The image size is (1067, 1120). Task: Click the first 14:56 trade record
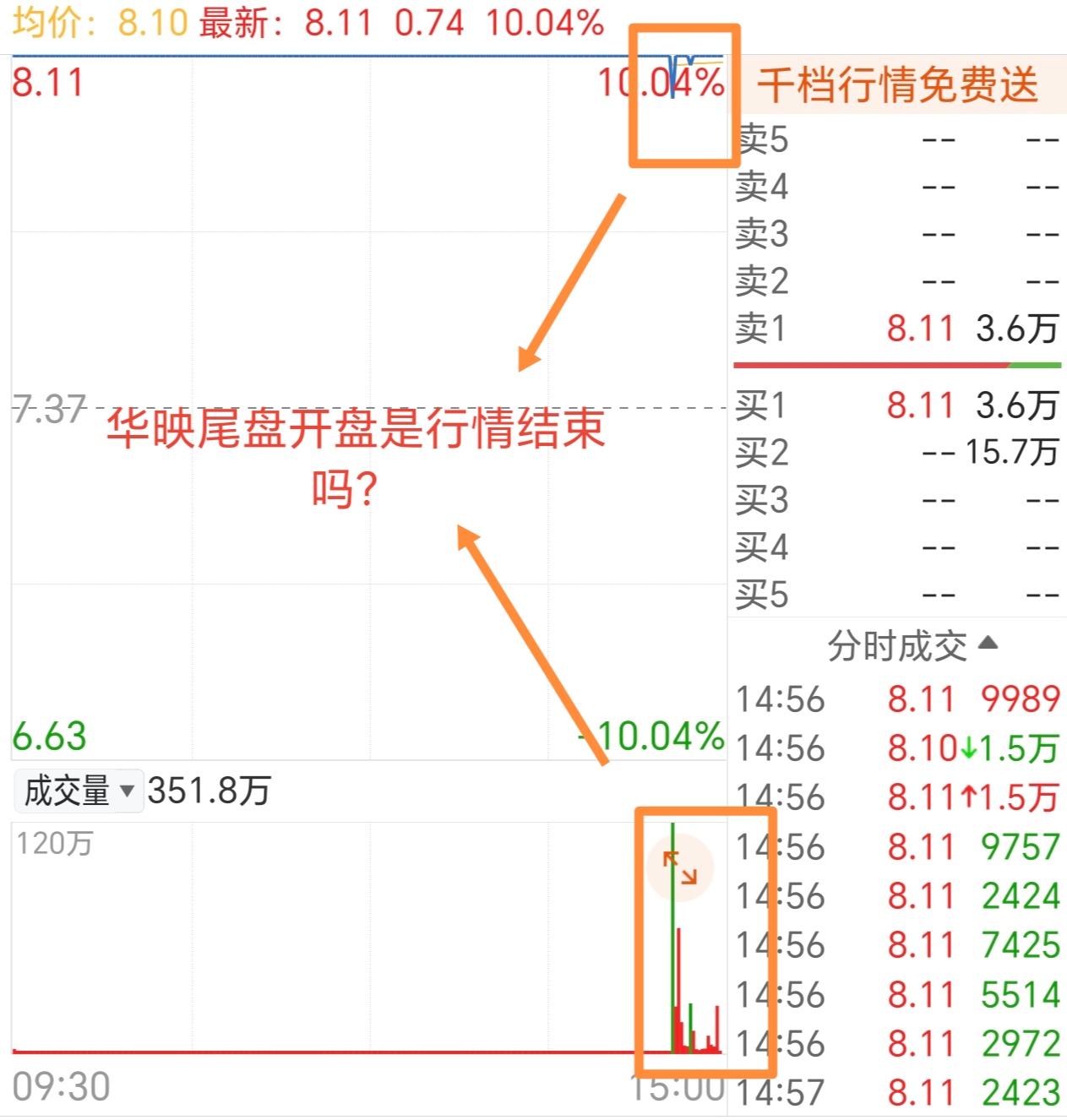click(x=896, y=699)
